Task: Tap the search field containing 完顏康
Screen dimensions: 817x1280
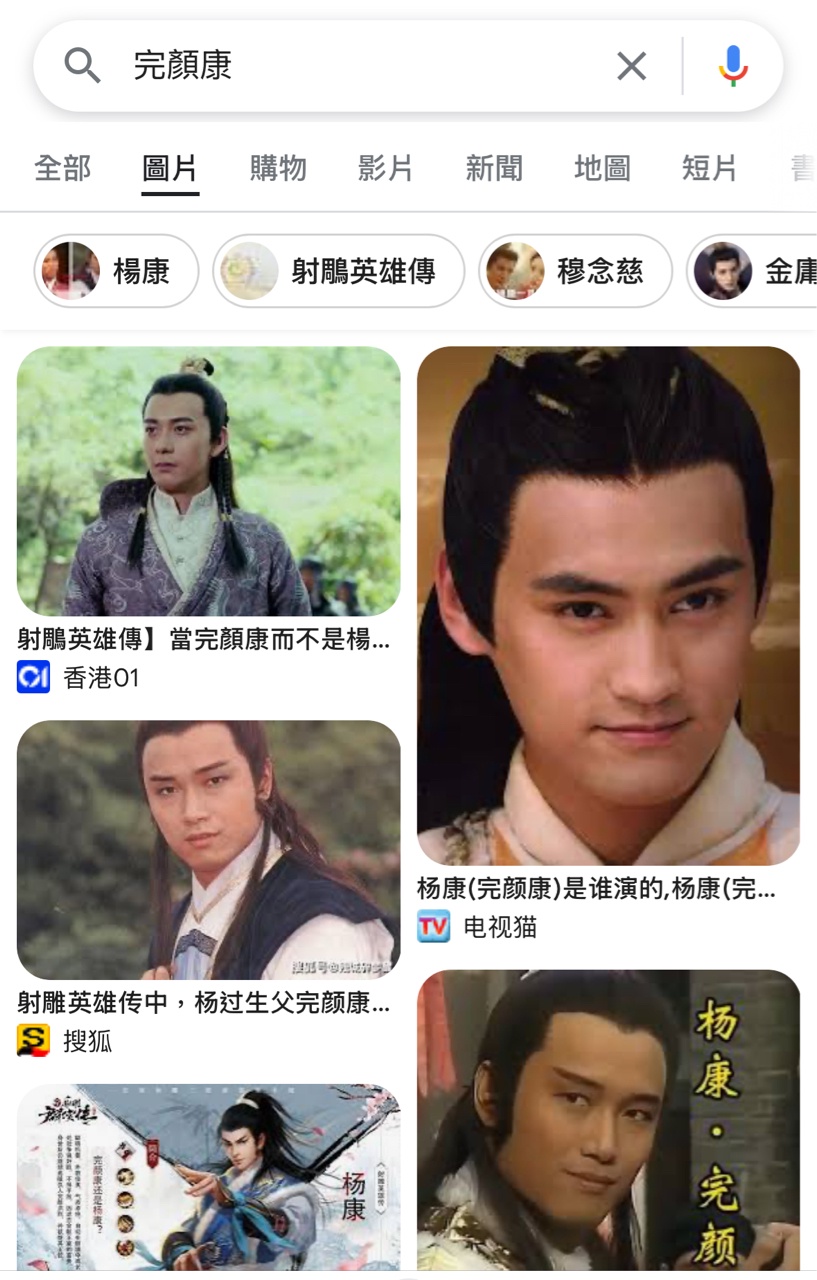Action: (350, 66)
